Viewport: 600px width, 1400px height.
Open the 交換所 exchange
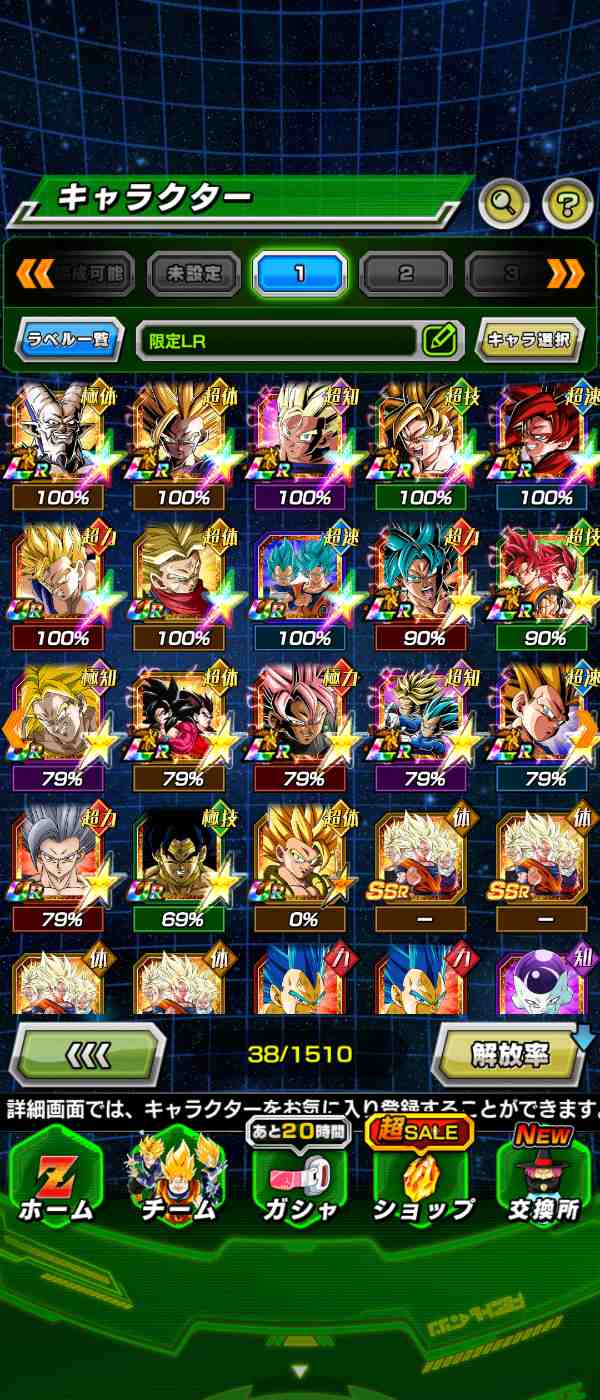[543, 1180]
